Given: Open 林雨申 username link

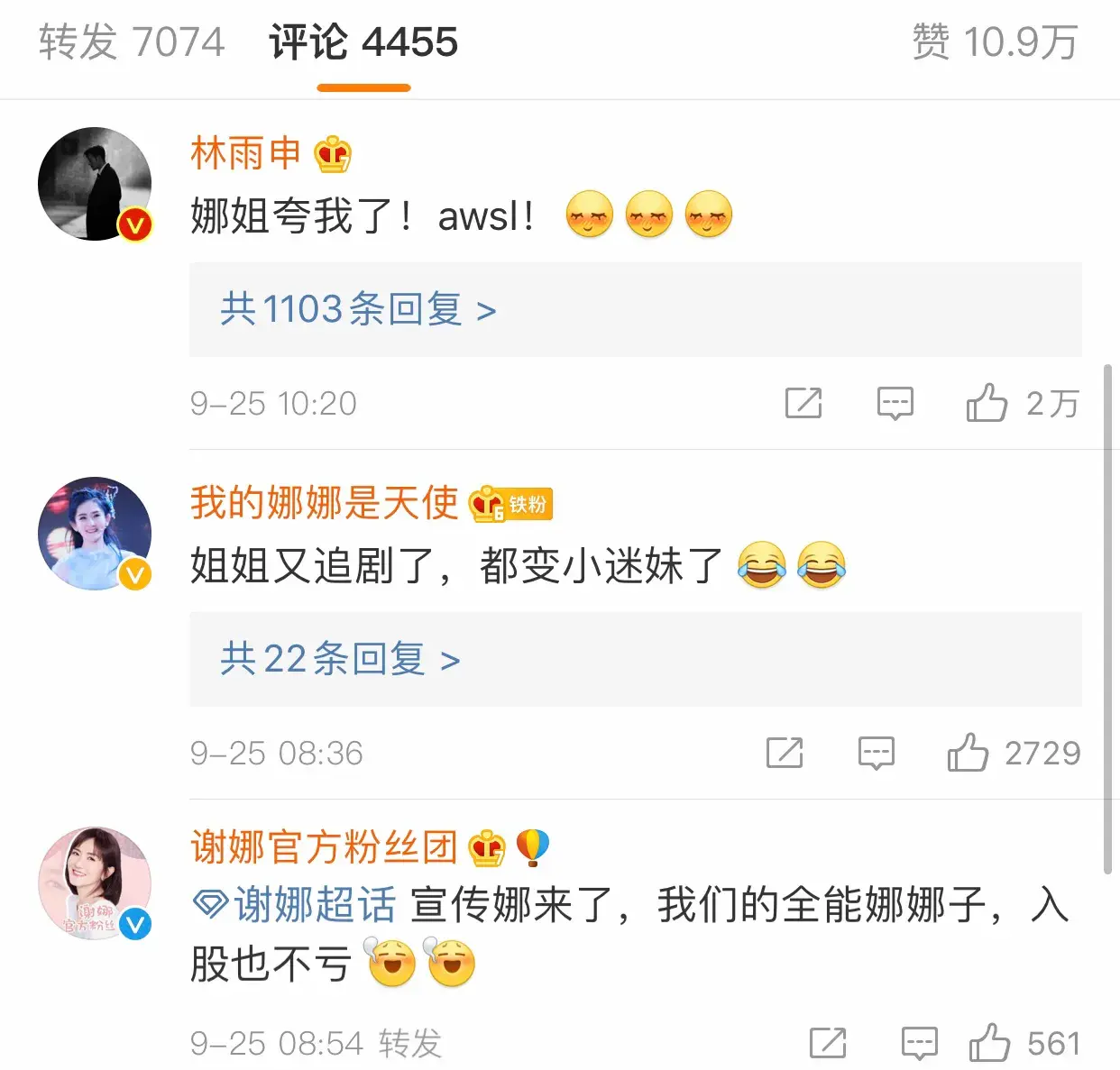Looking at the screenshot, I should (245, 153).
